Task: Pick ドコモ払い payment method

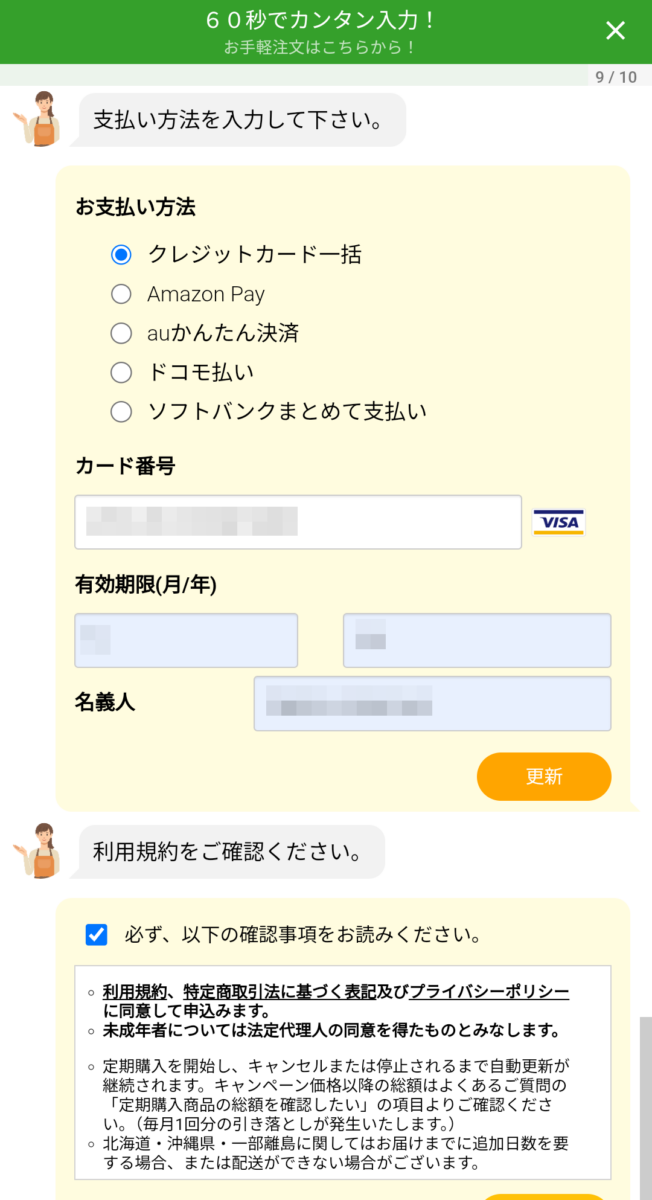Action: 121,372
